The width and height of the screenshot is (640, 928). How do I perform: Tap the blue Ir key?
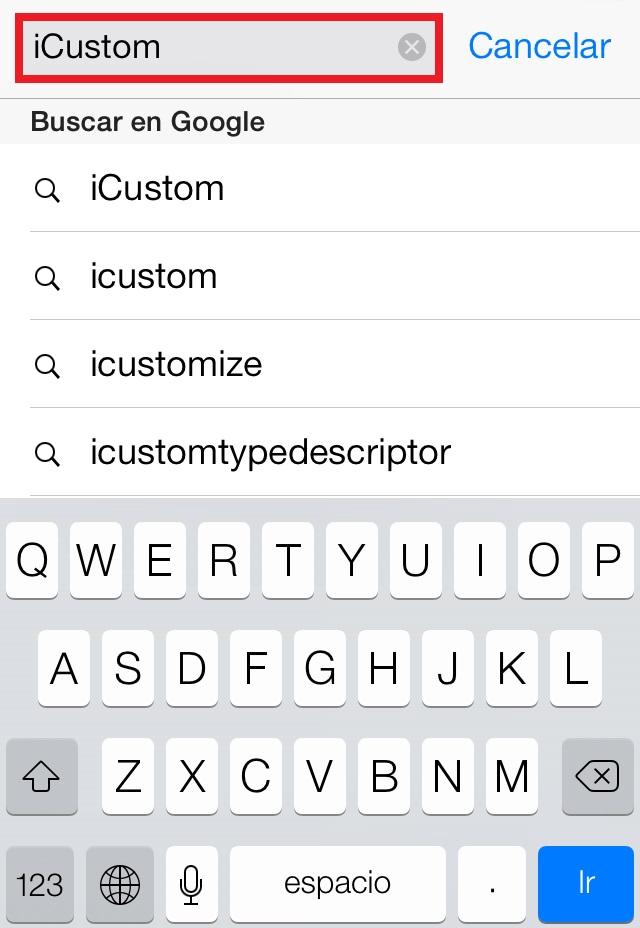click(586, 882)
